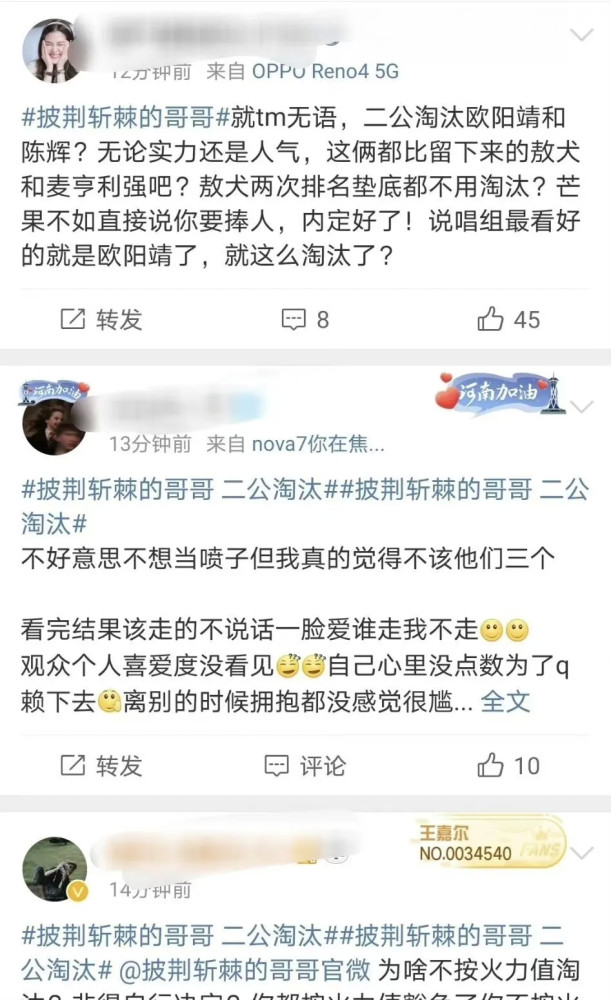Image resolution: width=611 pixels, height=1000 pixels.
Task: Open the chevron menu on the third post
Action: (x=581, y=853)
